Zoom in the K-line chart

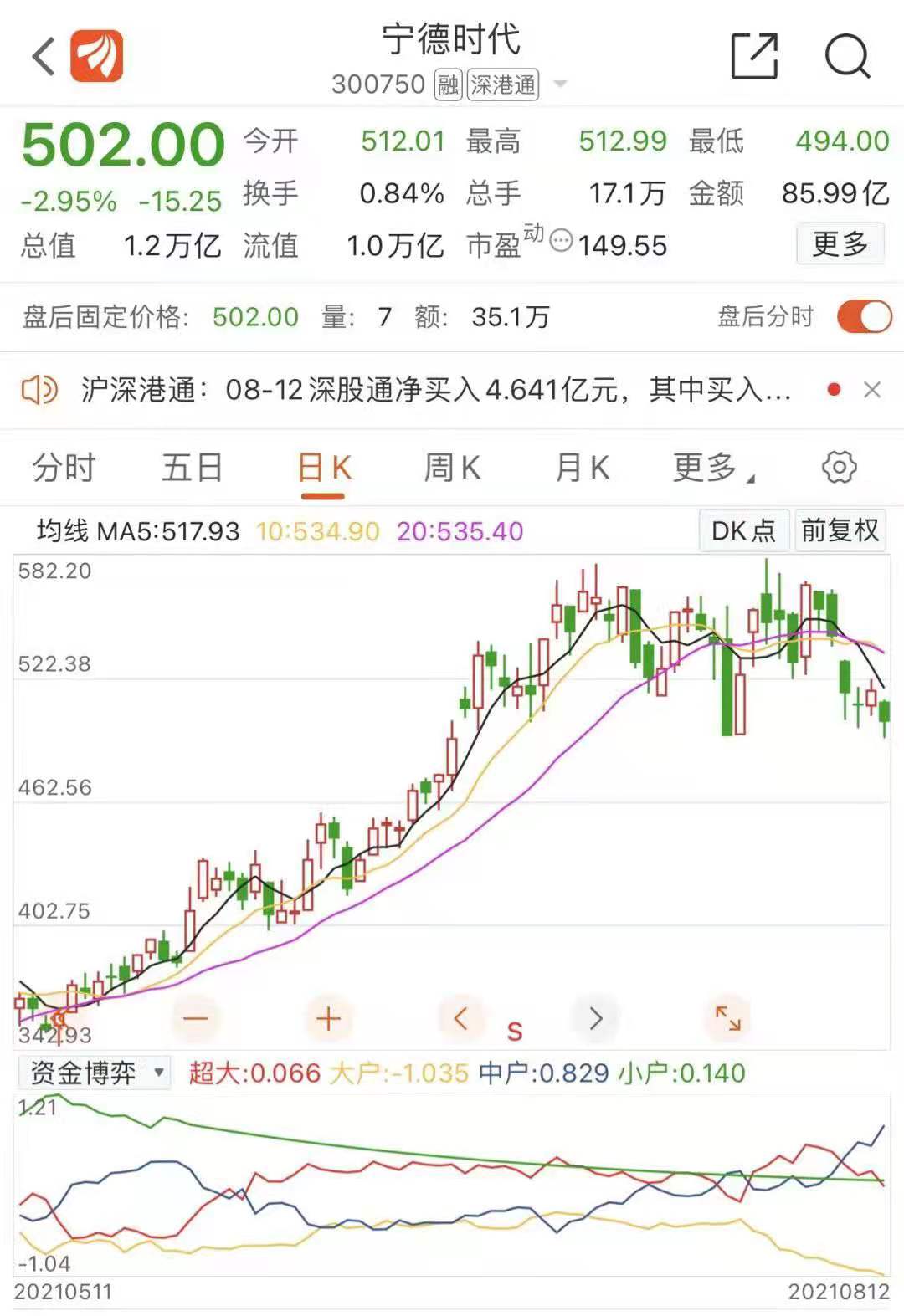pyautogui.click(x=328, y=1018)
